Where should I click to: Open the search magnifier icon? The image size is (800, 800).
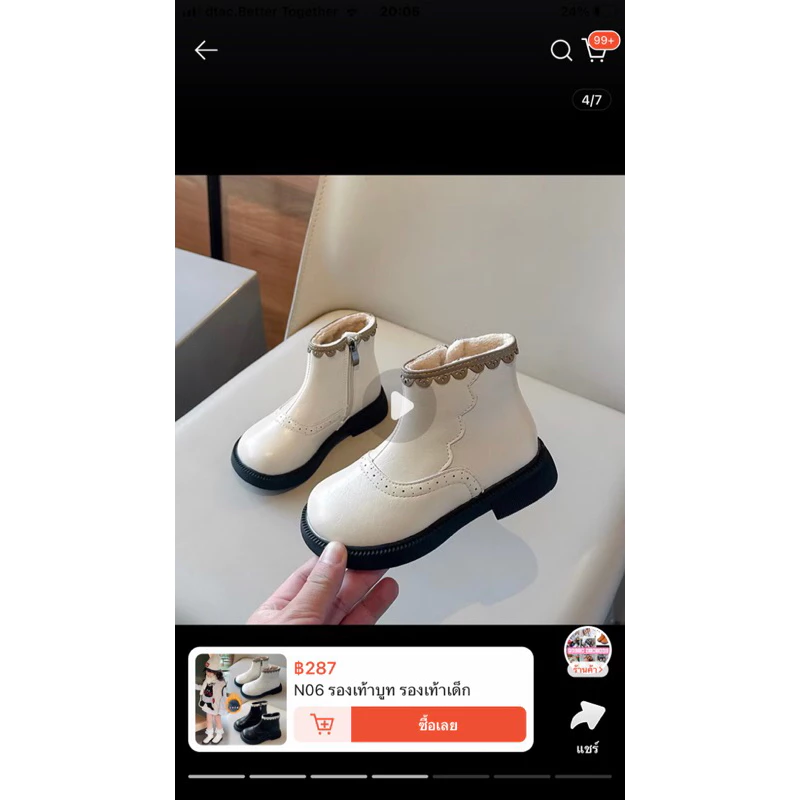561,51
